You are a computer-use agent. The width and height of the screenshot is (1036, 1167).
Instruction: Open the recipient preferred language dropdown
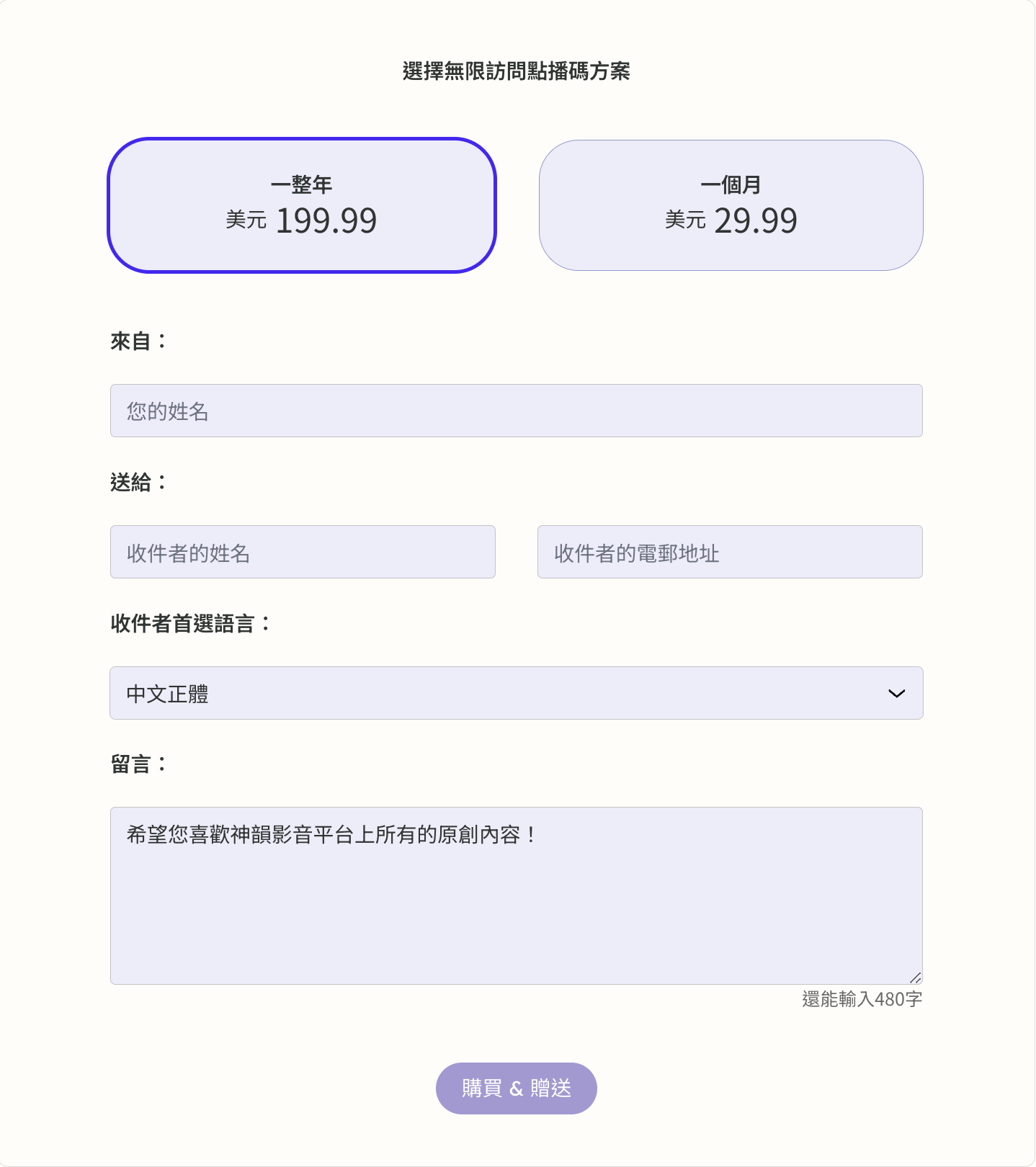point(516,693)
